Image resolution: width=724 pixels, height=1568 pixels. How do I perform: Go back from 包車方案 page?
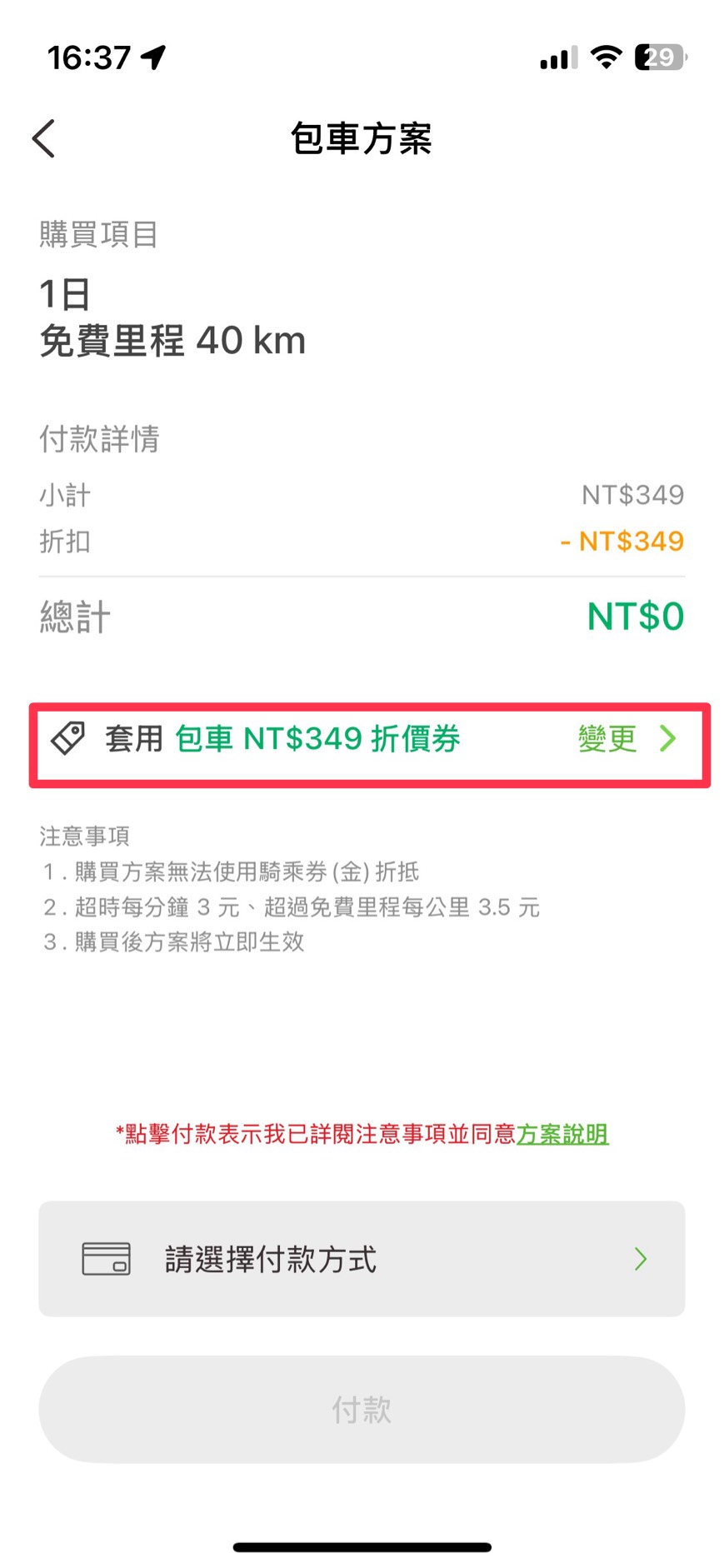(x=44, y=138)
